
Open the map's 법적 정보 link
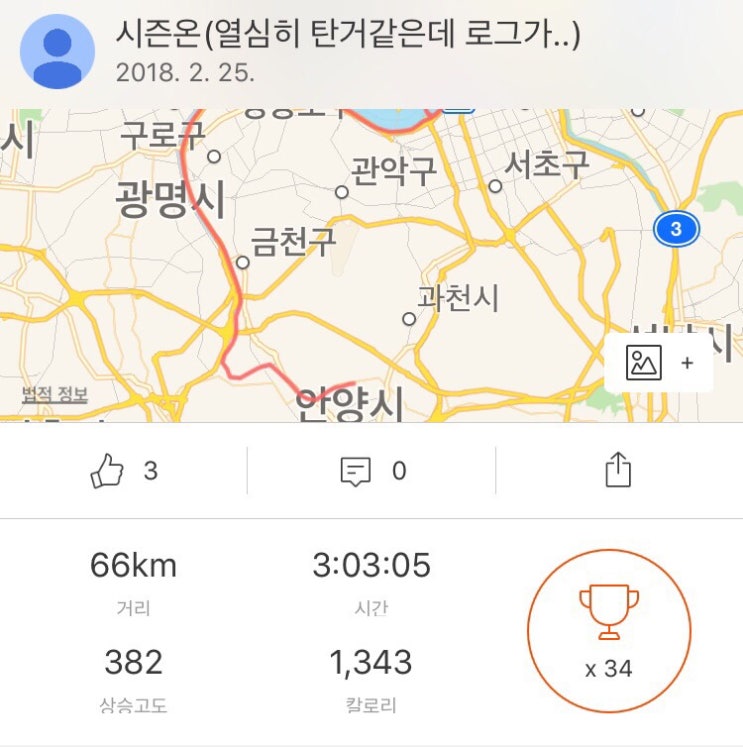click(55, 394)
